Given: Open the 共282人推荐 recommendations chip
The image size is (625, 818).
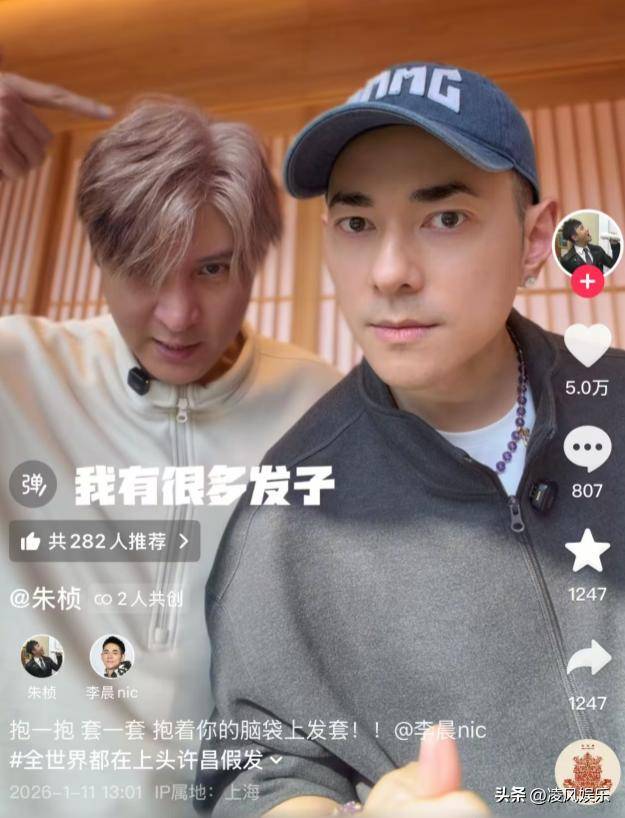Looking at the screenshot, I should coord(104,541).
